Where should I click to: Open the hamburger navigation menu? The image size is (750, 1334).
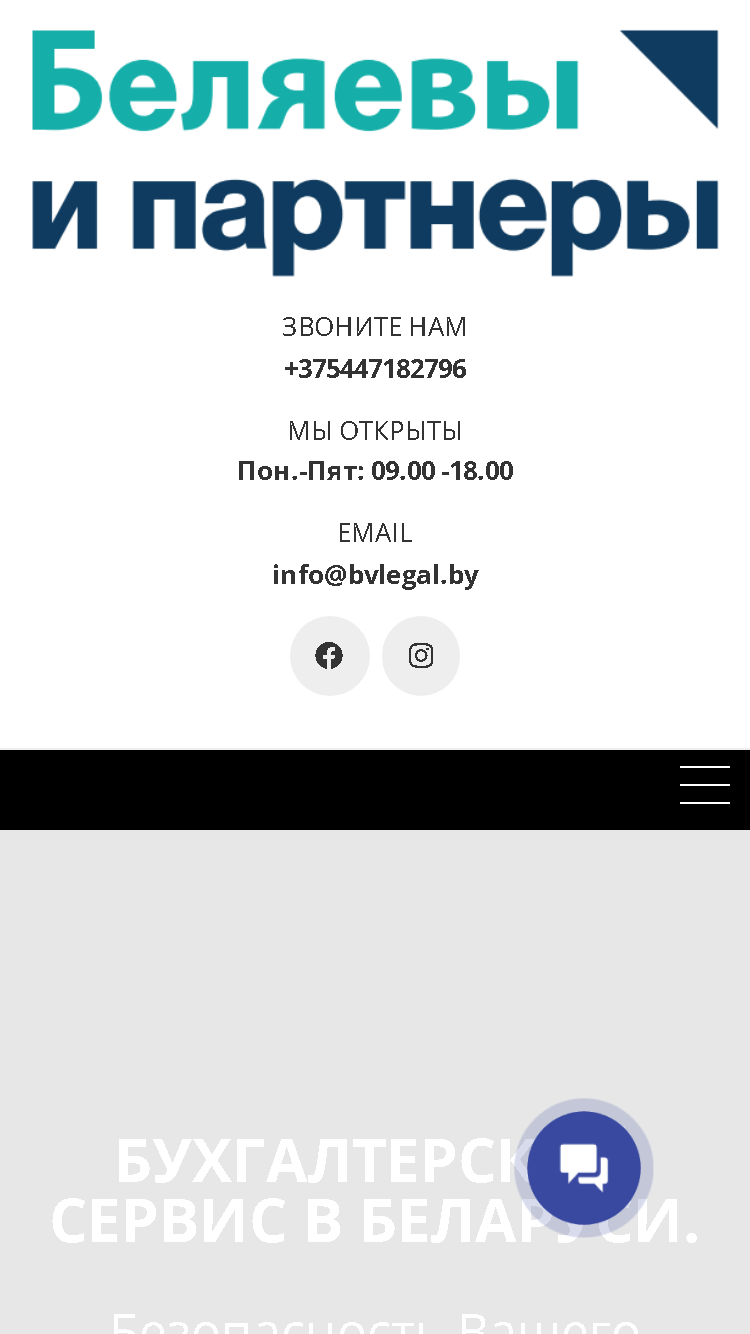tap(705, 785)
